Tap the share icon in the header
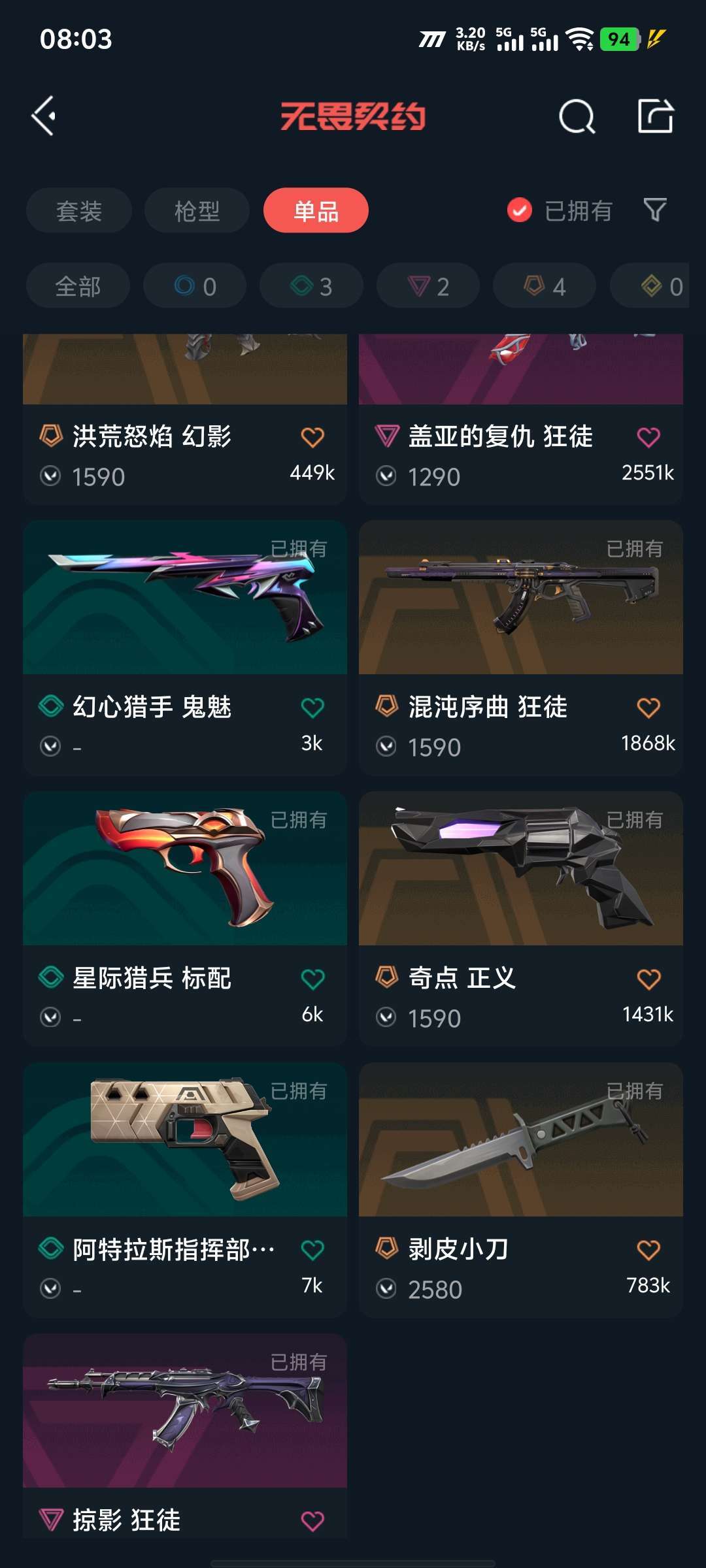Screen dimensions: 706x1568 (x=655, y=116)
